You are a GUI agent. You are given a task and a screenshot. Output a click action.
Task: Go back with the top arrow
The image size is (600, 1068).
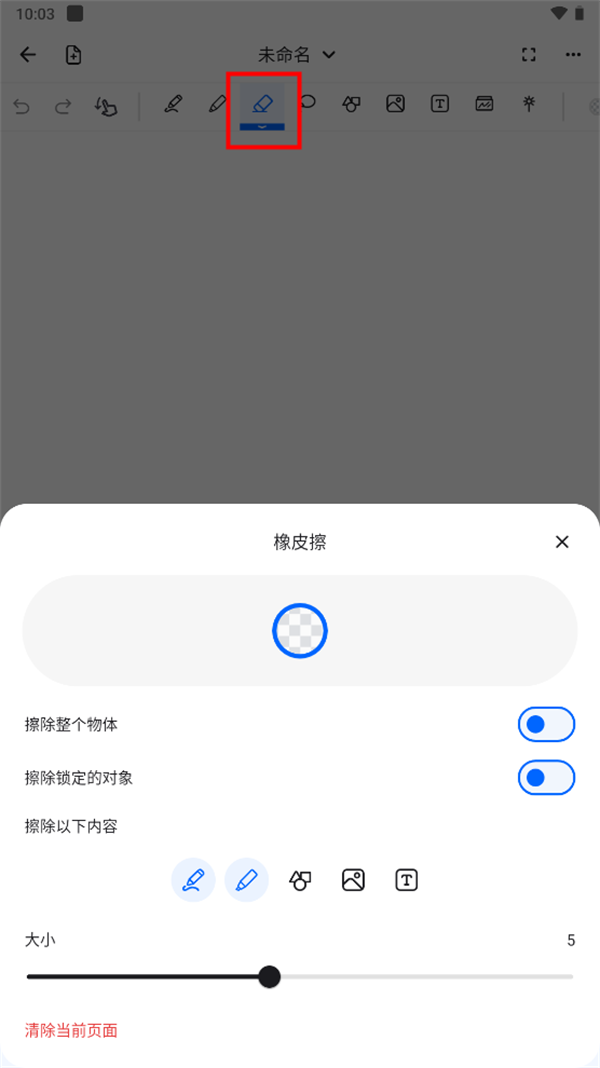pyautogui.click(x=28, y=55)
